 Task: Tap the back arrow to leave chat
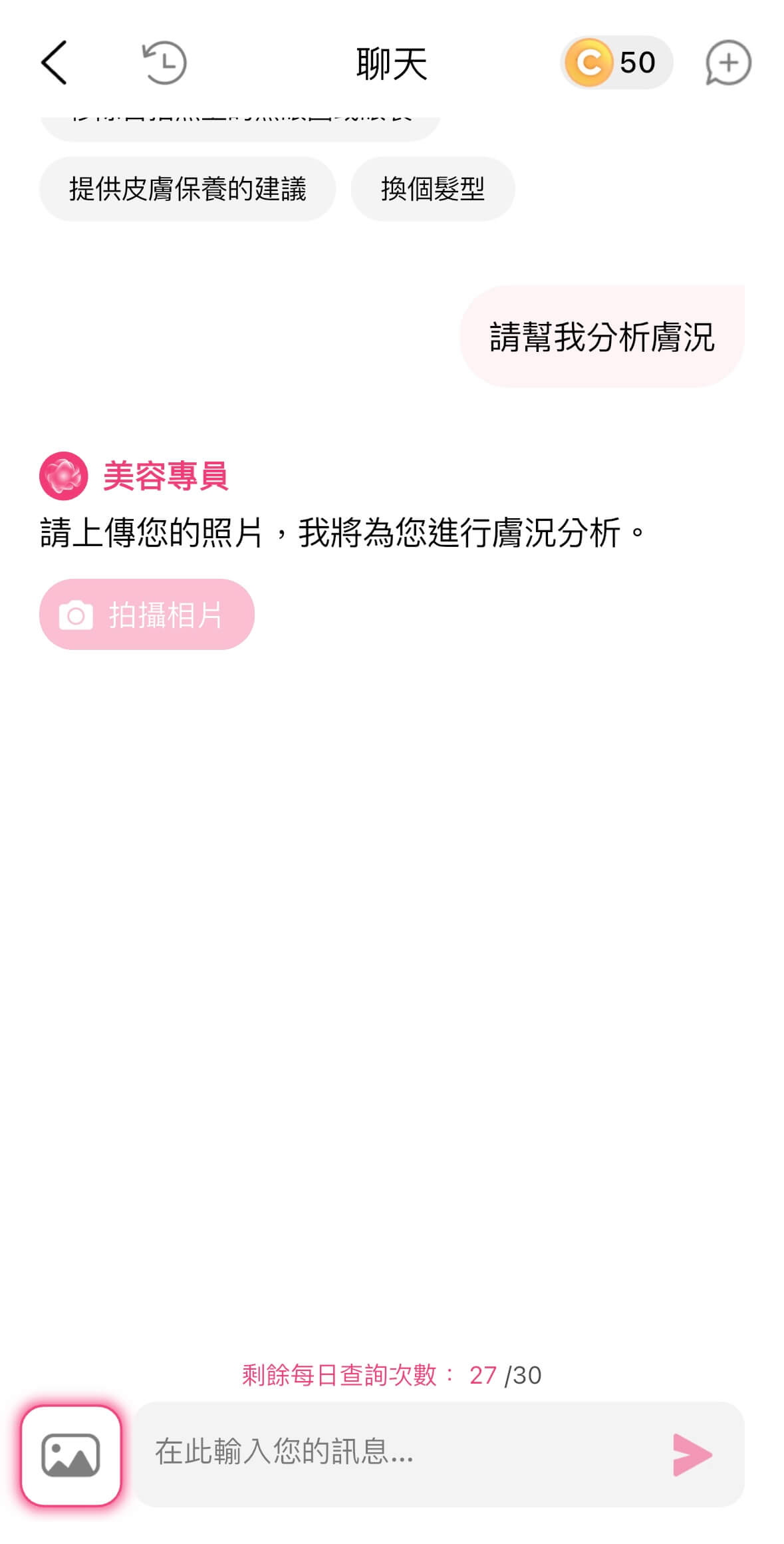pos(55,63)
